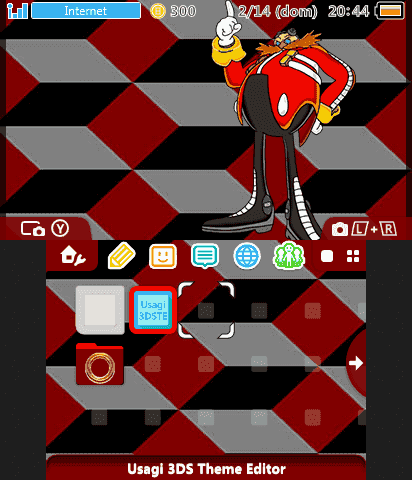Image resolution: width=412 pixels, height=480 pixels.
Task: Open Notifications speech bubble icon
Action: point(205,256)
